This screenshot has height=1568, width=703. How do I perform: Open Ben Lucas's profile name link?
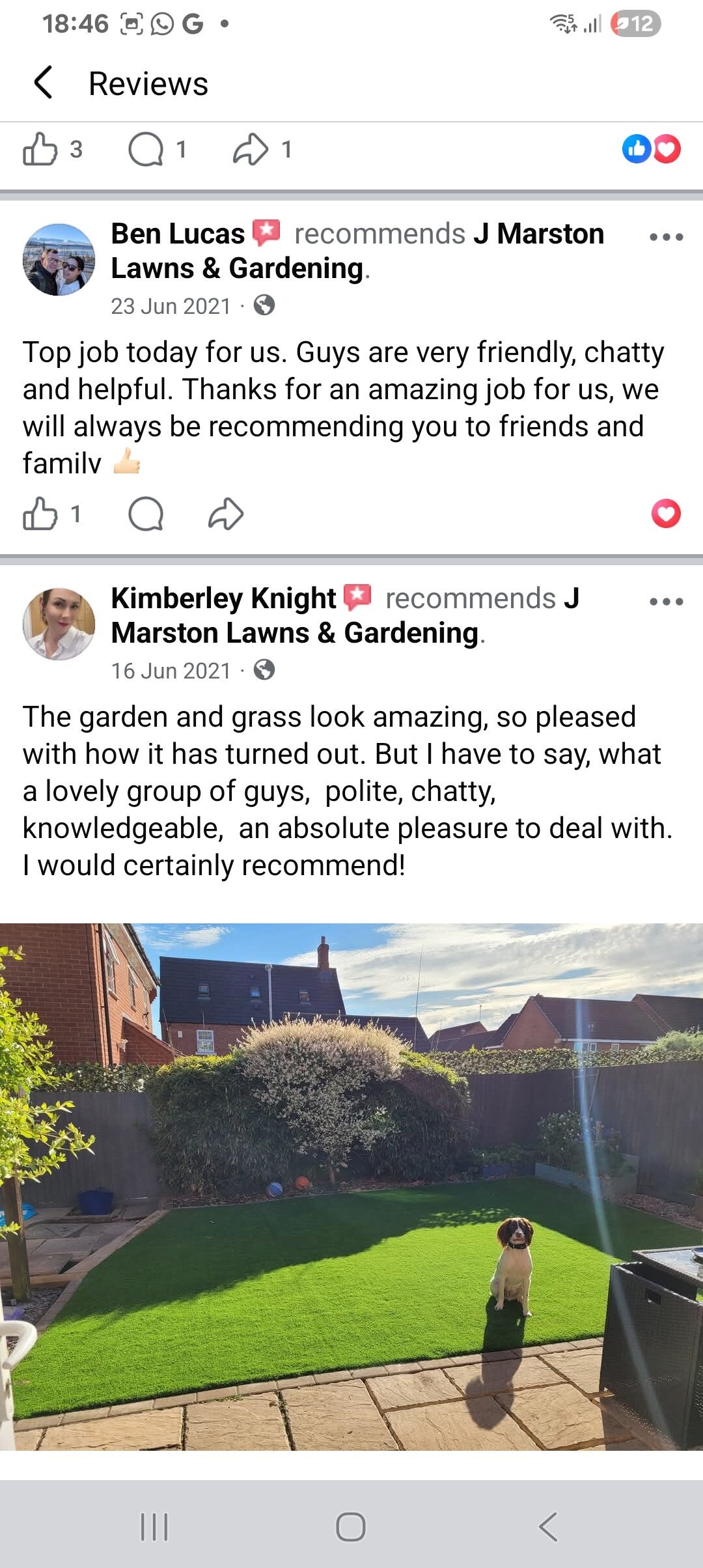[x=178, y=234]
